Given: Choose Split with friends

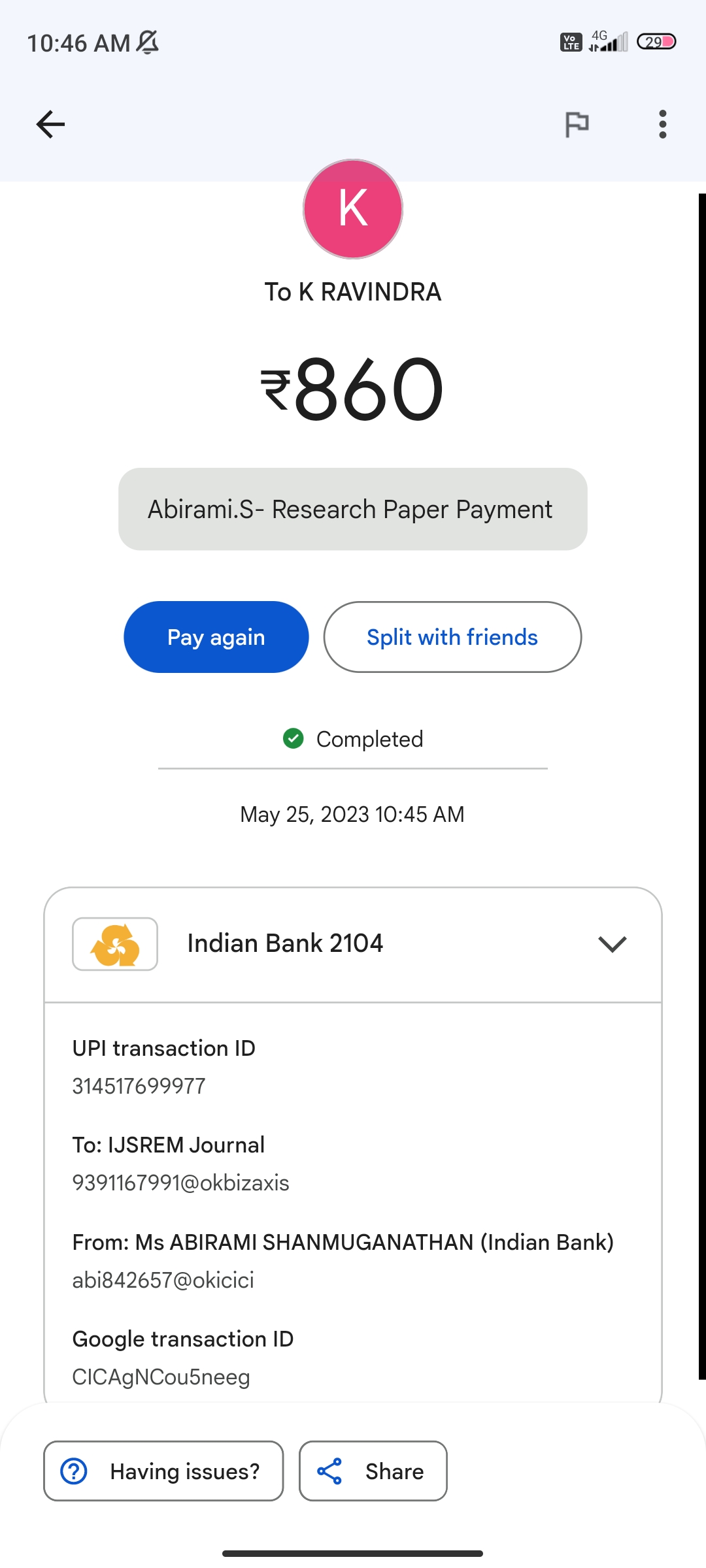Looking at the screenshot, I should click(452, 637).
